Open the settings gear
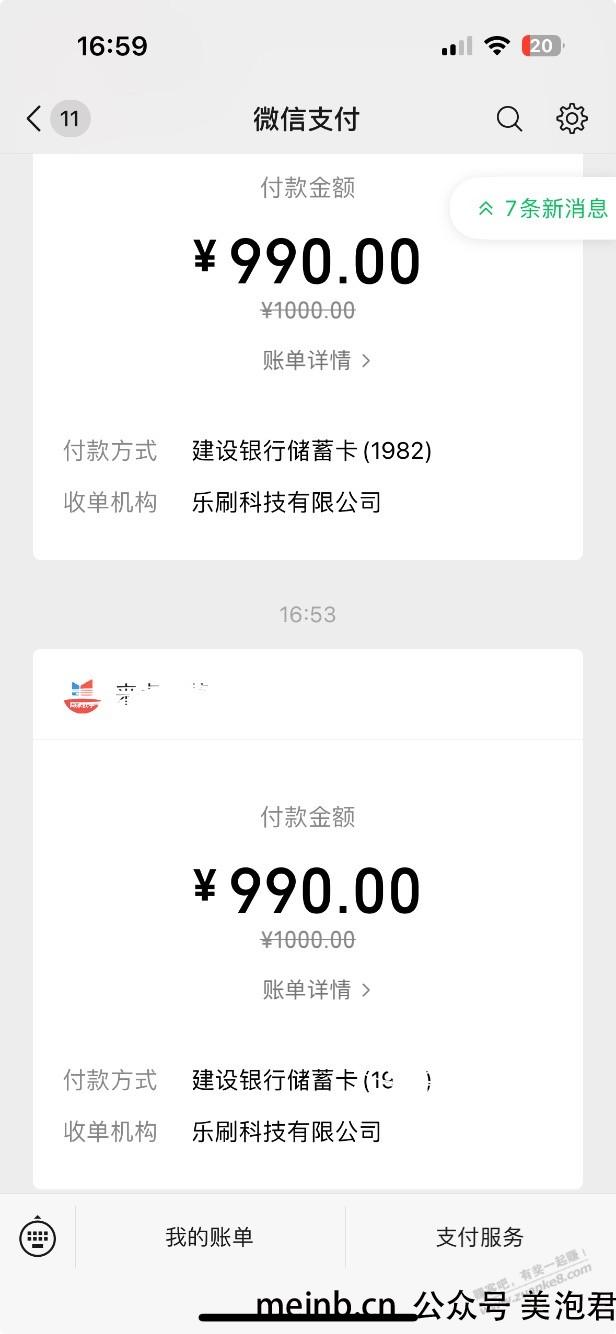616x1334 pixels. pos(571,119)
